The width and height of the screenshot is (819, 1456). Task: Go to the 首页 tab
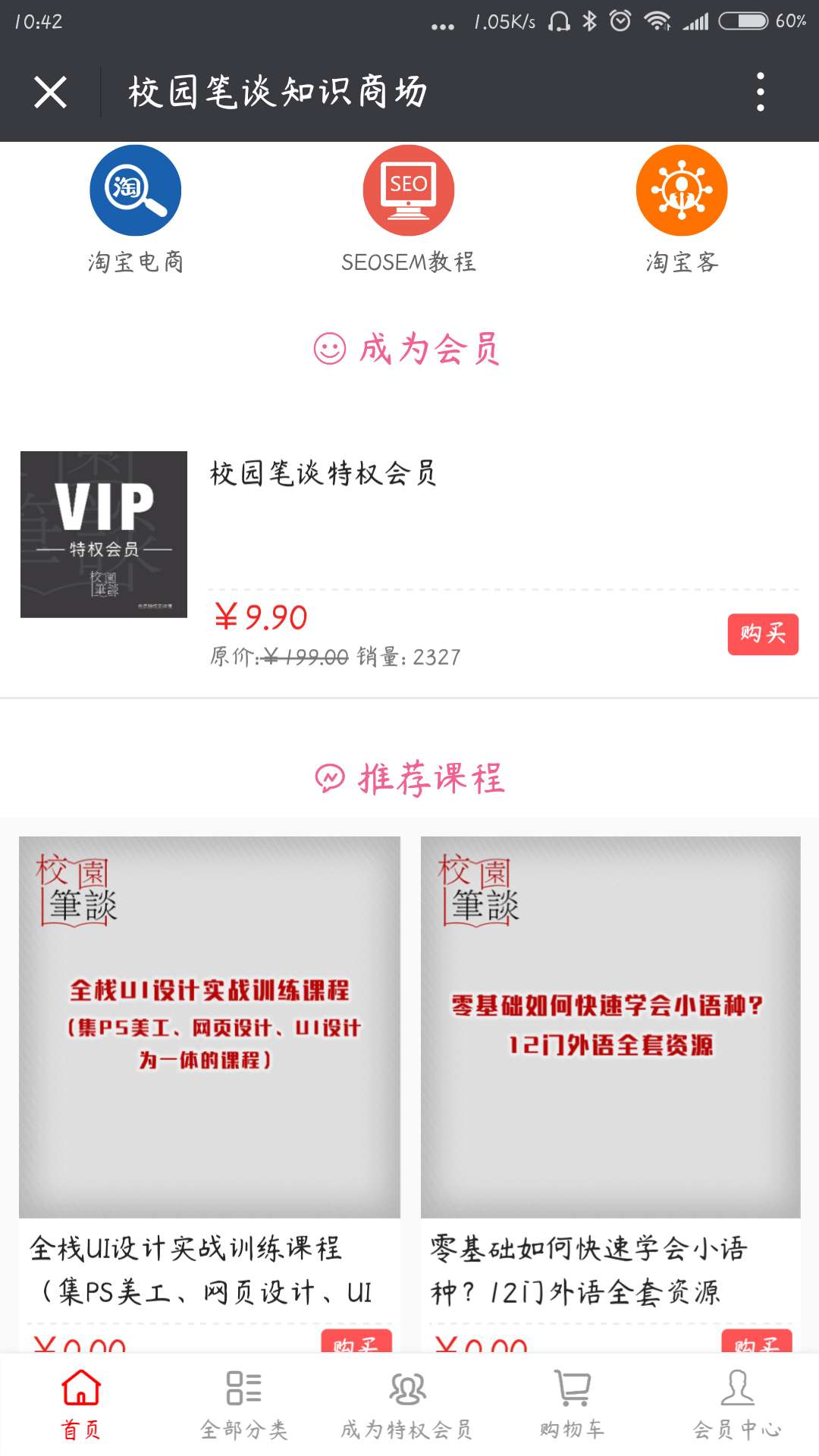(x=81, y=1404)
